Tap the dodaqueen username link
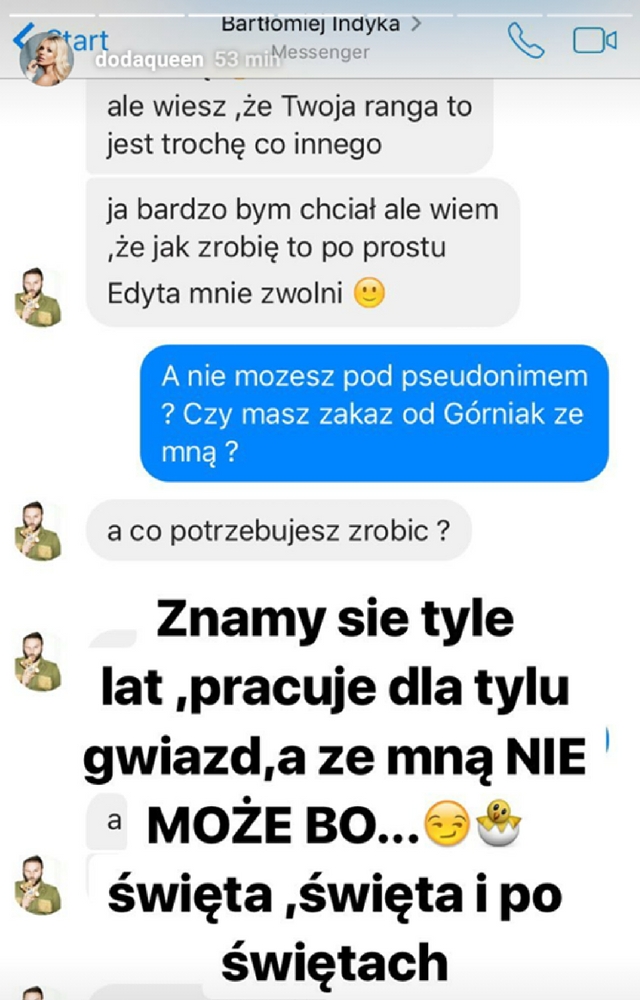 139,61
